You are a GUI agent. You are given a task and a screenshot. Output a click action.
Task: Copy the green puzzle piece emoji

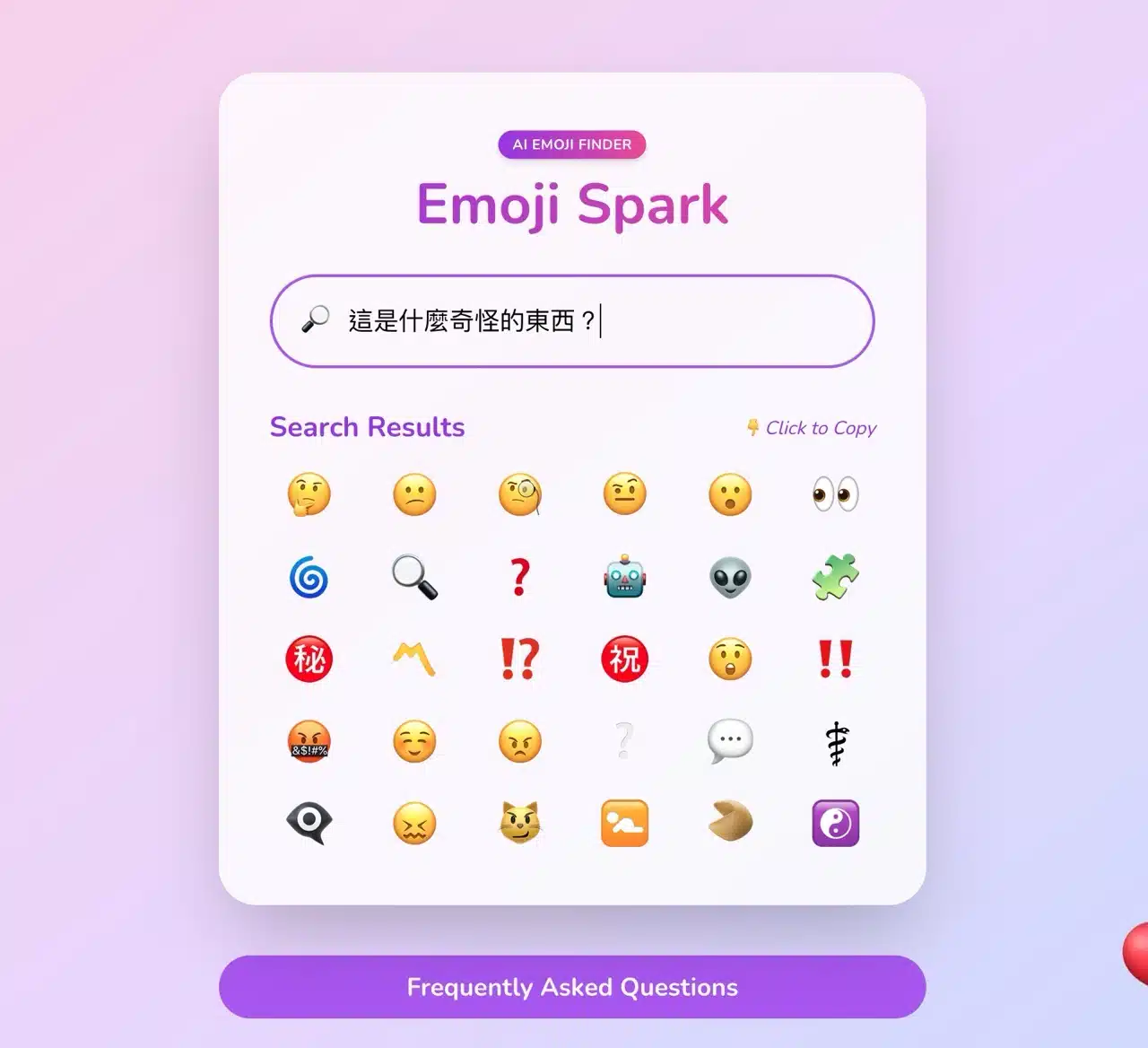836,577
